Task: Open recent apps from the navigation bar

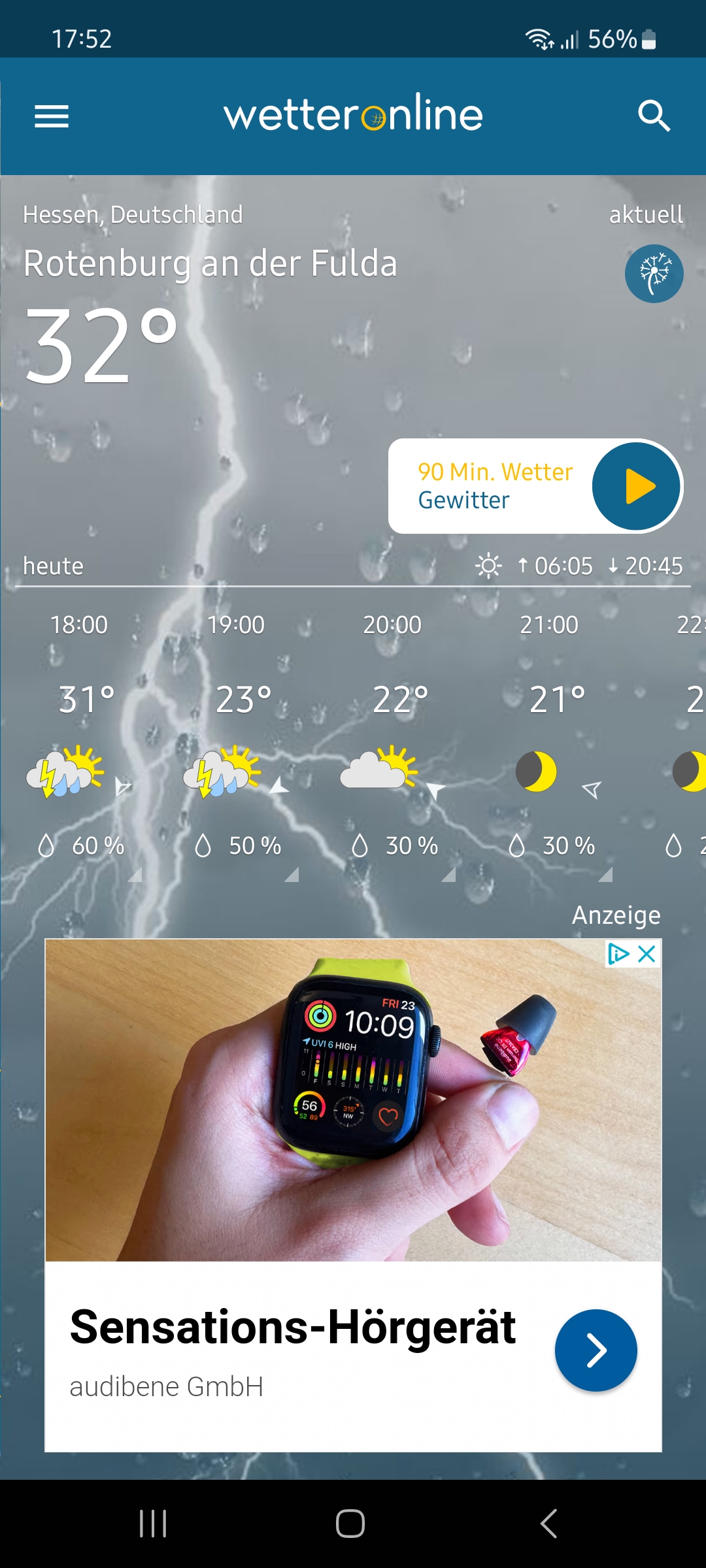Action: (x=154, y=1524)
